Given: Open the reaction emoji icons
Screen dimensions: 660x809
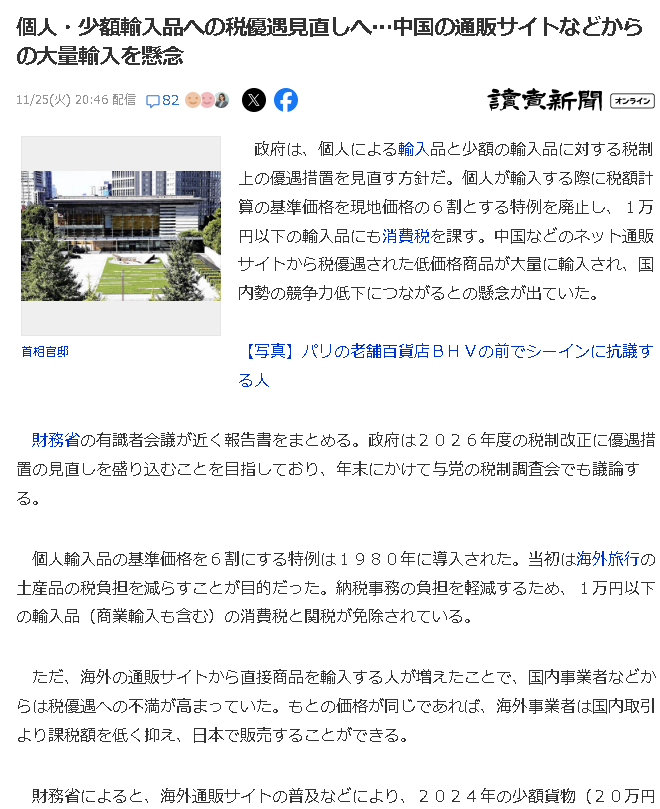Looking at the screenshot, I should click(x=207, y=100).
